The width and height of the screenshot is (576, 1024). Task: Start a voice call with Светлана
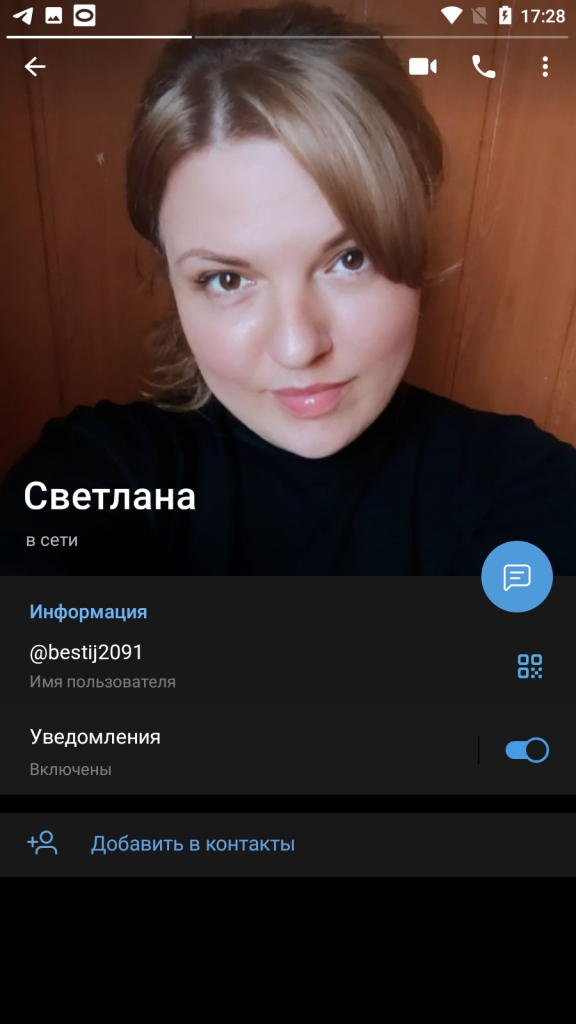click(483, 67)
